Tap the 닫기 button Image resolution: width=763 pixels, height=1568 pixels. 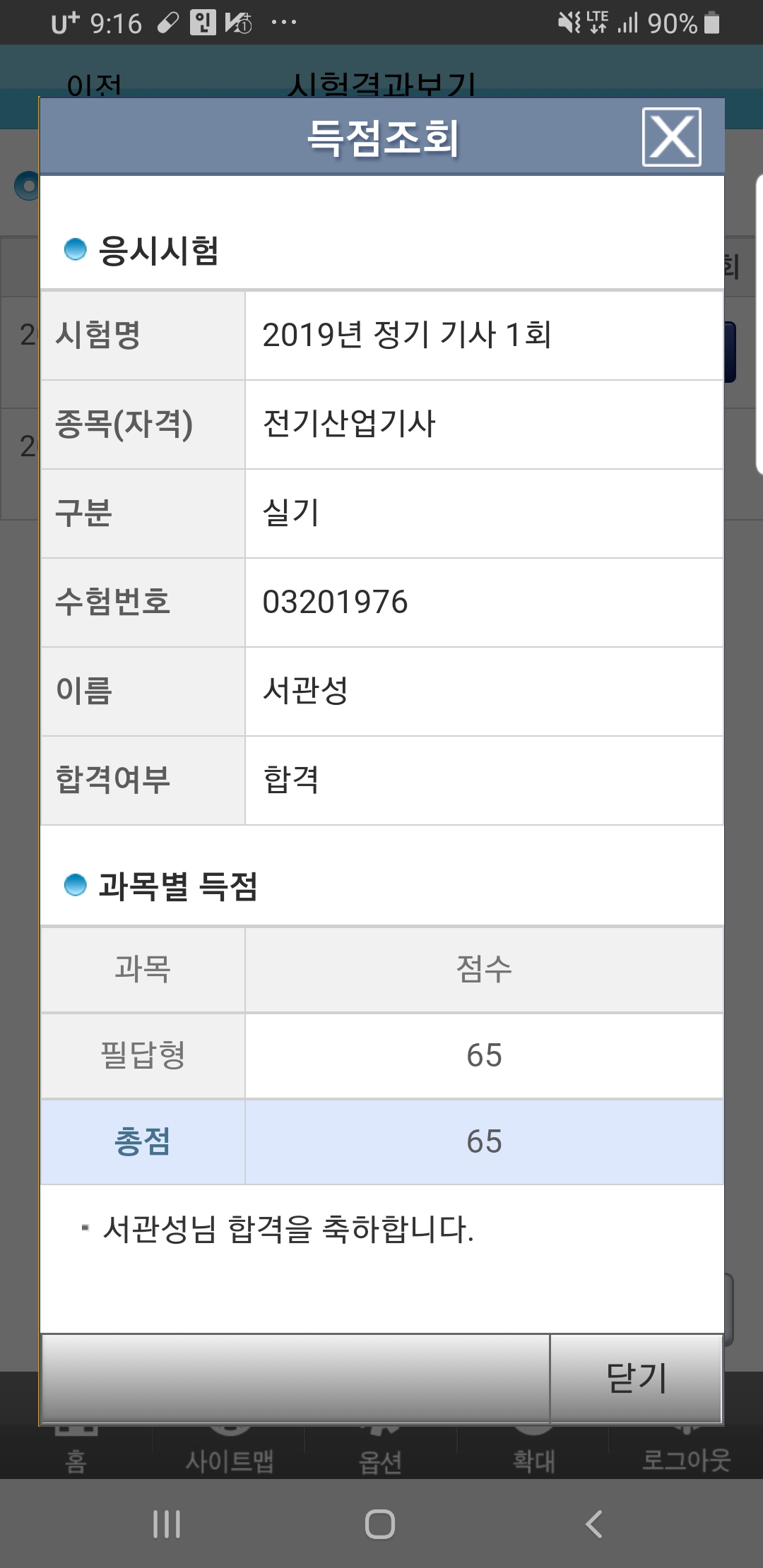(636, 1378)
